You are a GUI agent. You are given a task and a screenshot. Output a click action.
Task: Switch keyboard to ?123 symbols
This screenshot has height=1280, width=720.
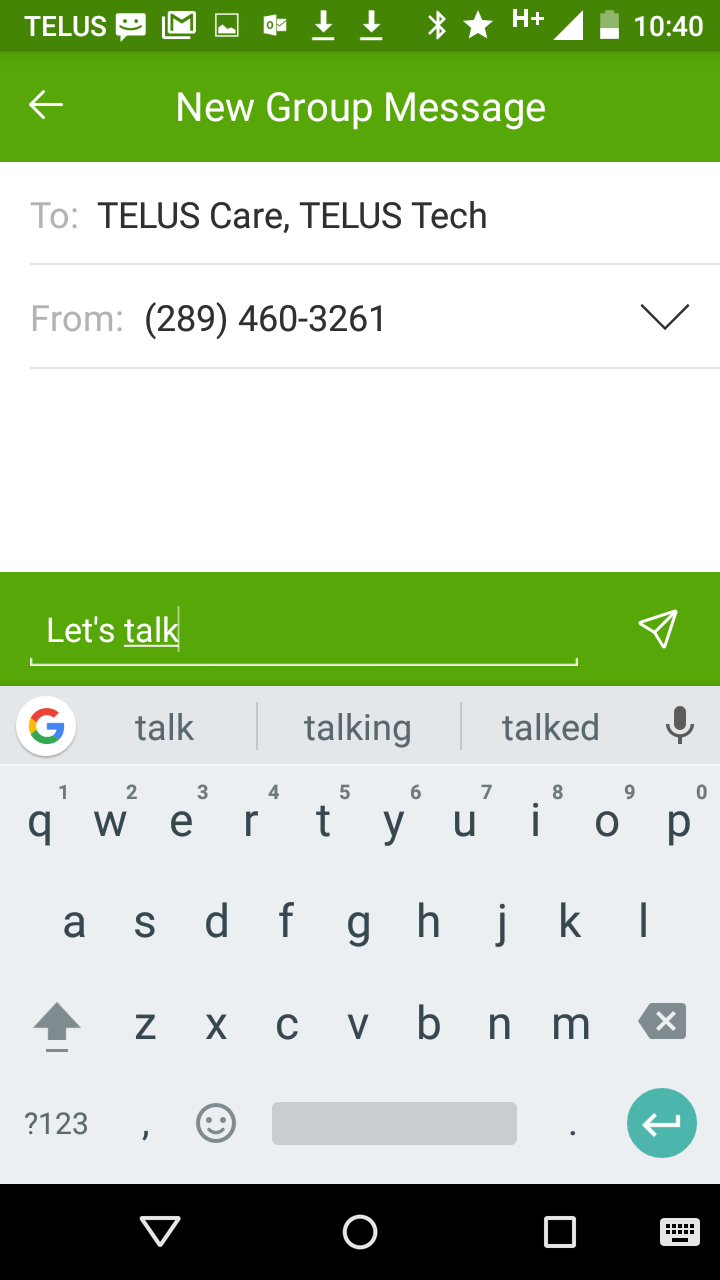(x=56, y=1123)
